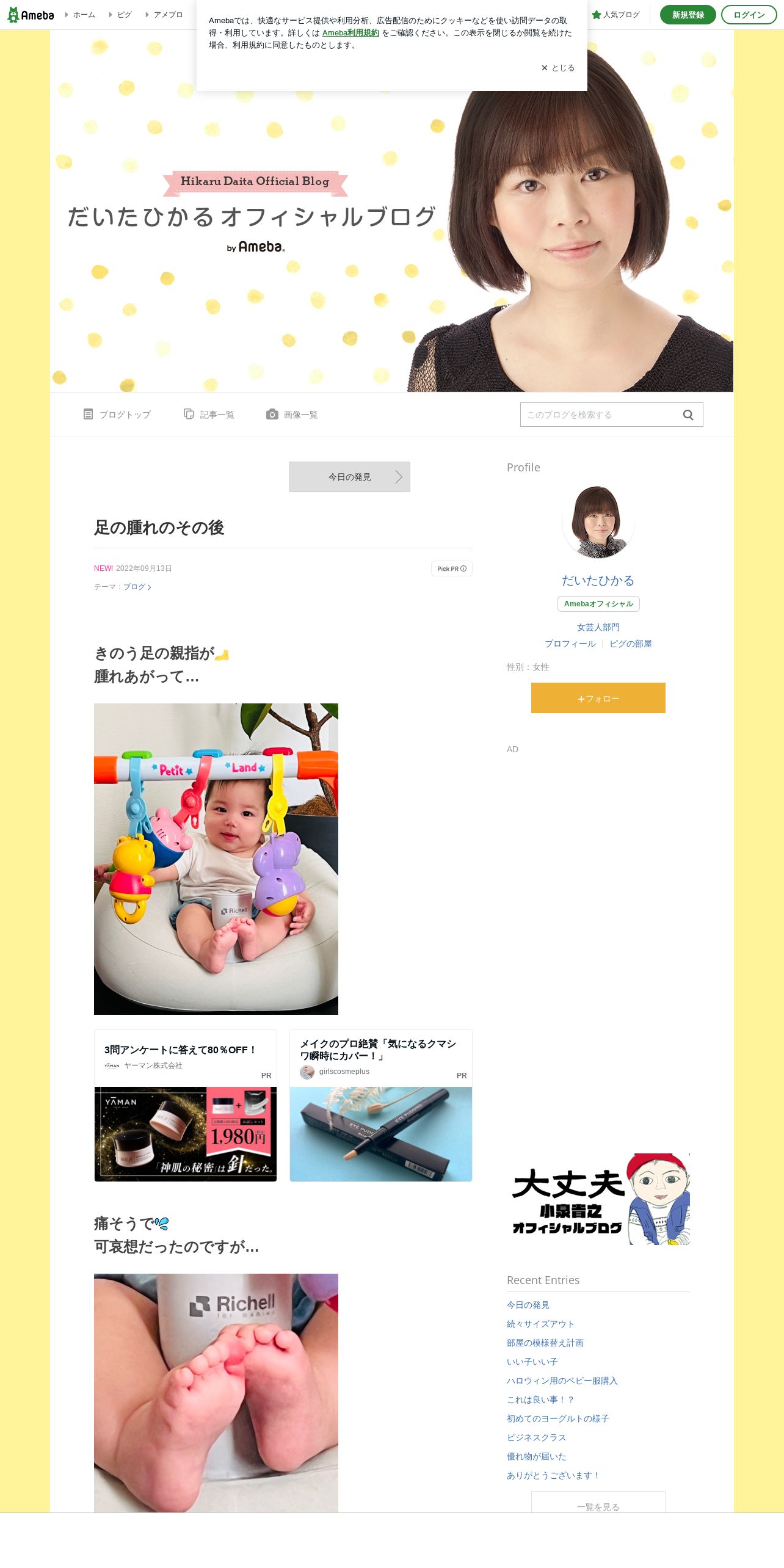Tap the 新規登録 button
The image size is (784, 1568).
coord(688,15)
